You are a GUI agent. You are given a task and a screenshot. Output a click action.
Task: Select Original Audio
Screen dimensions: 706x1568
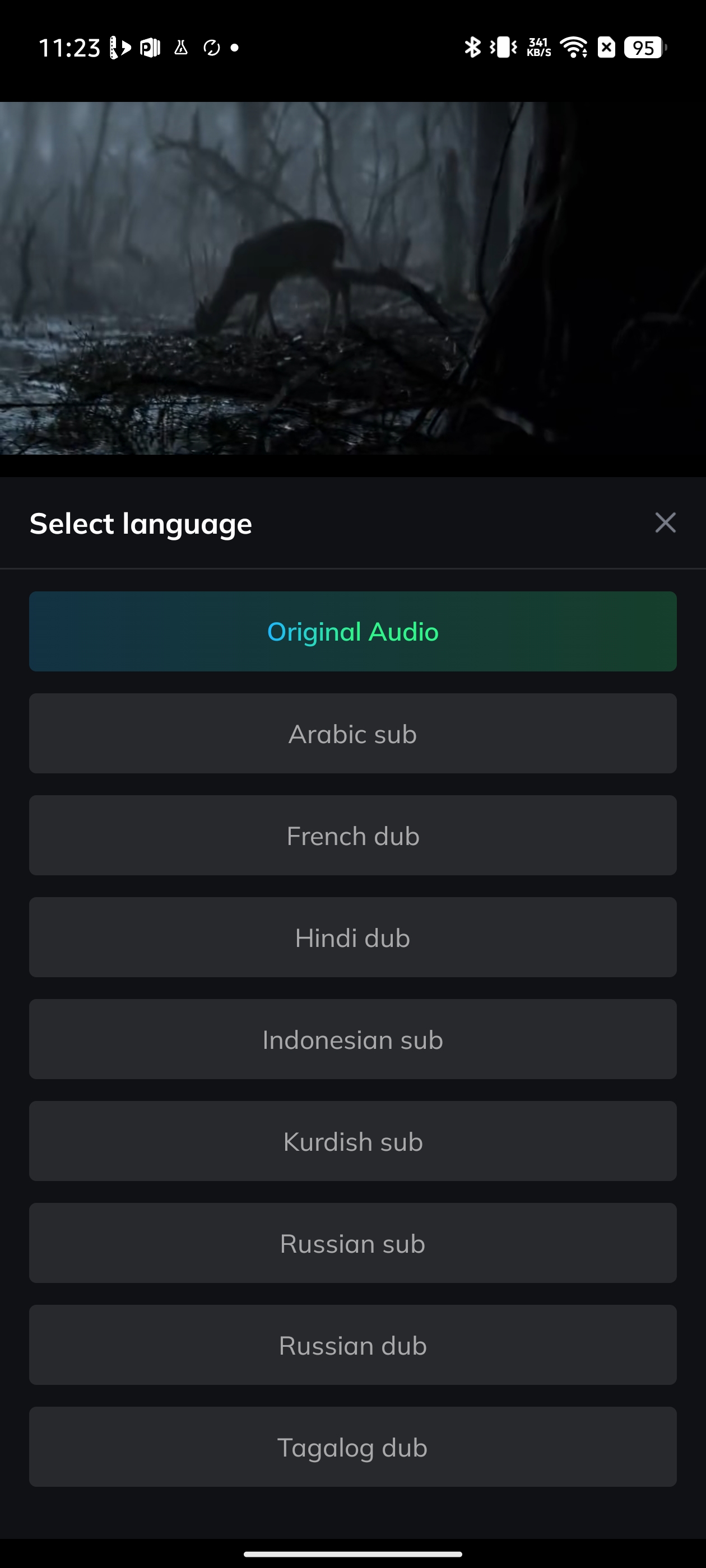click(352, 632)
